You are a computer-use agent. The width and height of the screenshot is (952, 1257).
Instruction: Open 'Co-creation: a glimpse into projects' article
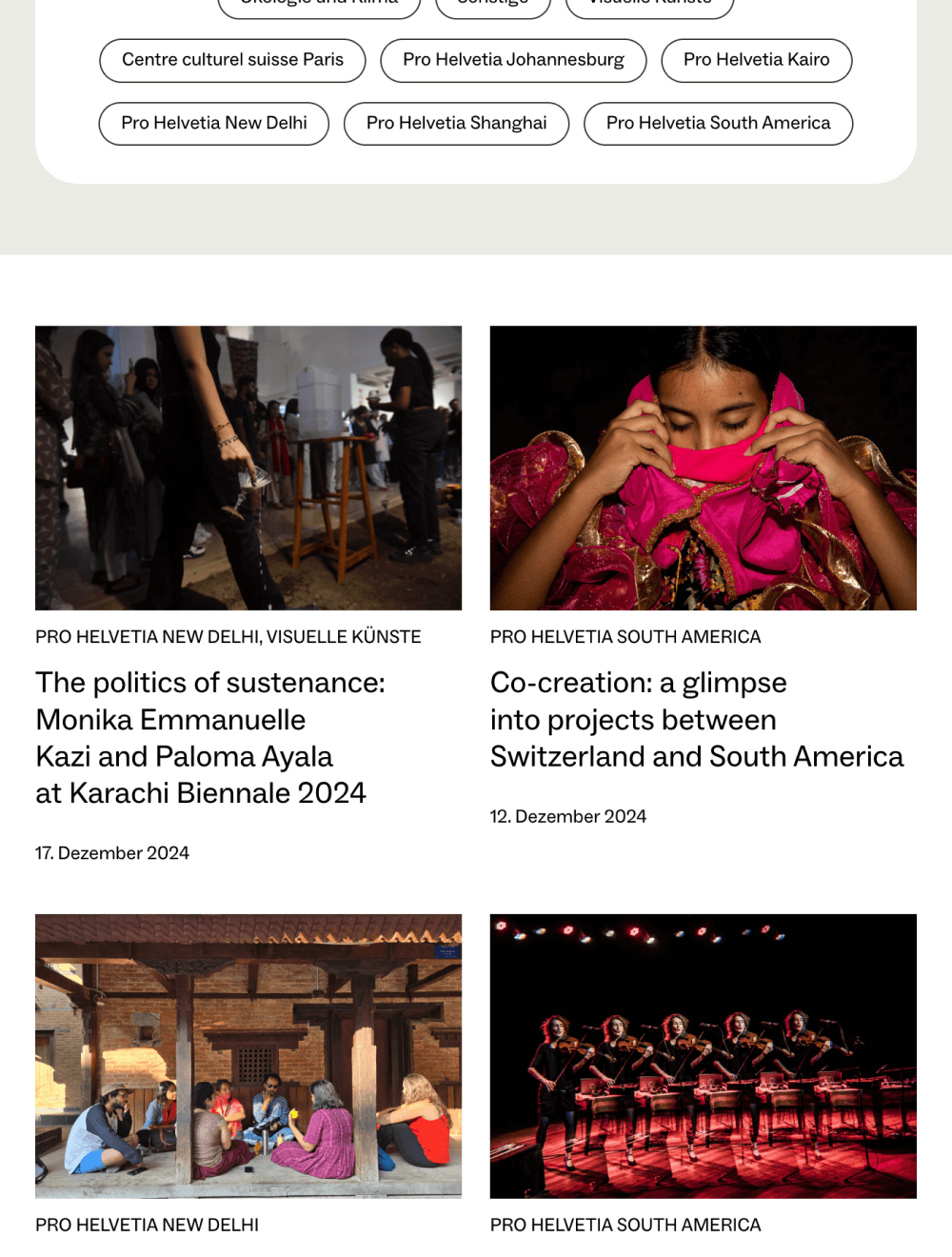pyautogui.click(x=696, y=719)
